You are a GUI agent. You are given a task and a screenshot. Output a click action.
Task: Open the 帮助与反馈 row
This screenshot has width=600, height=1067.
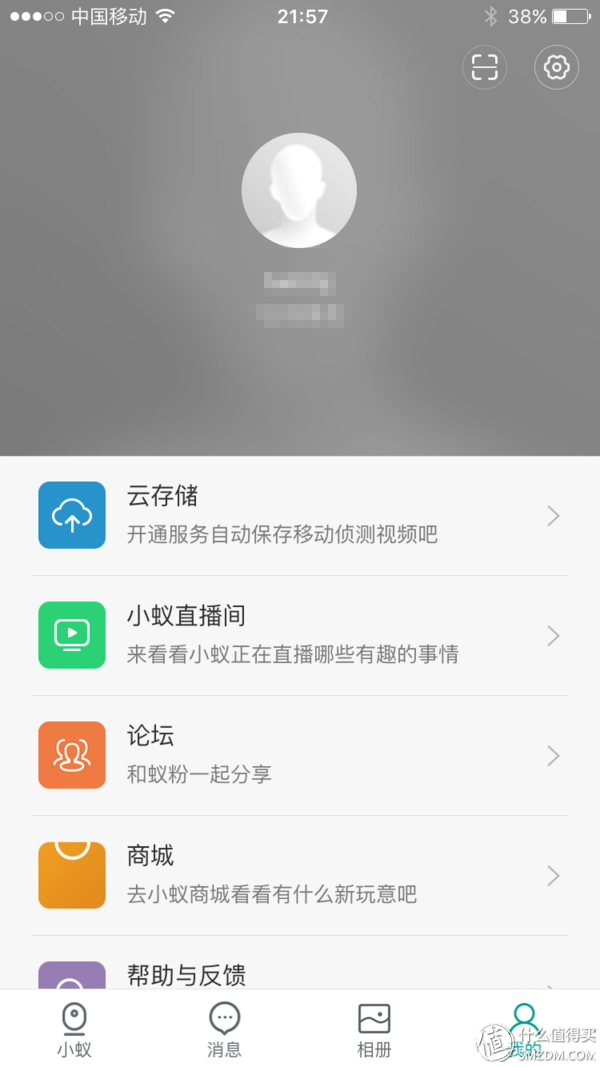click(300, 962)
